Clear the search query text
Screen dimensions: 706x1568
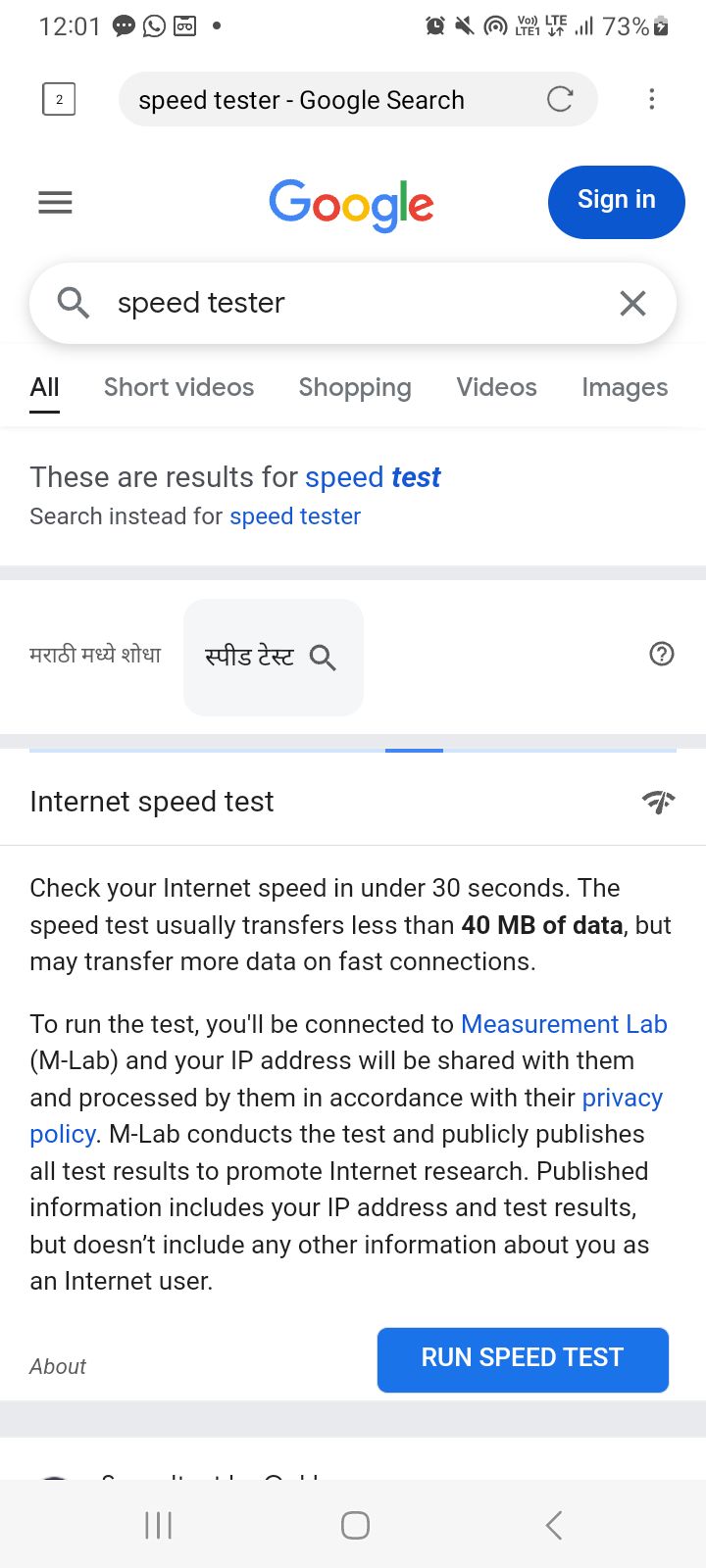633,303
